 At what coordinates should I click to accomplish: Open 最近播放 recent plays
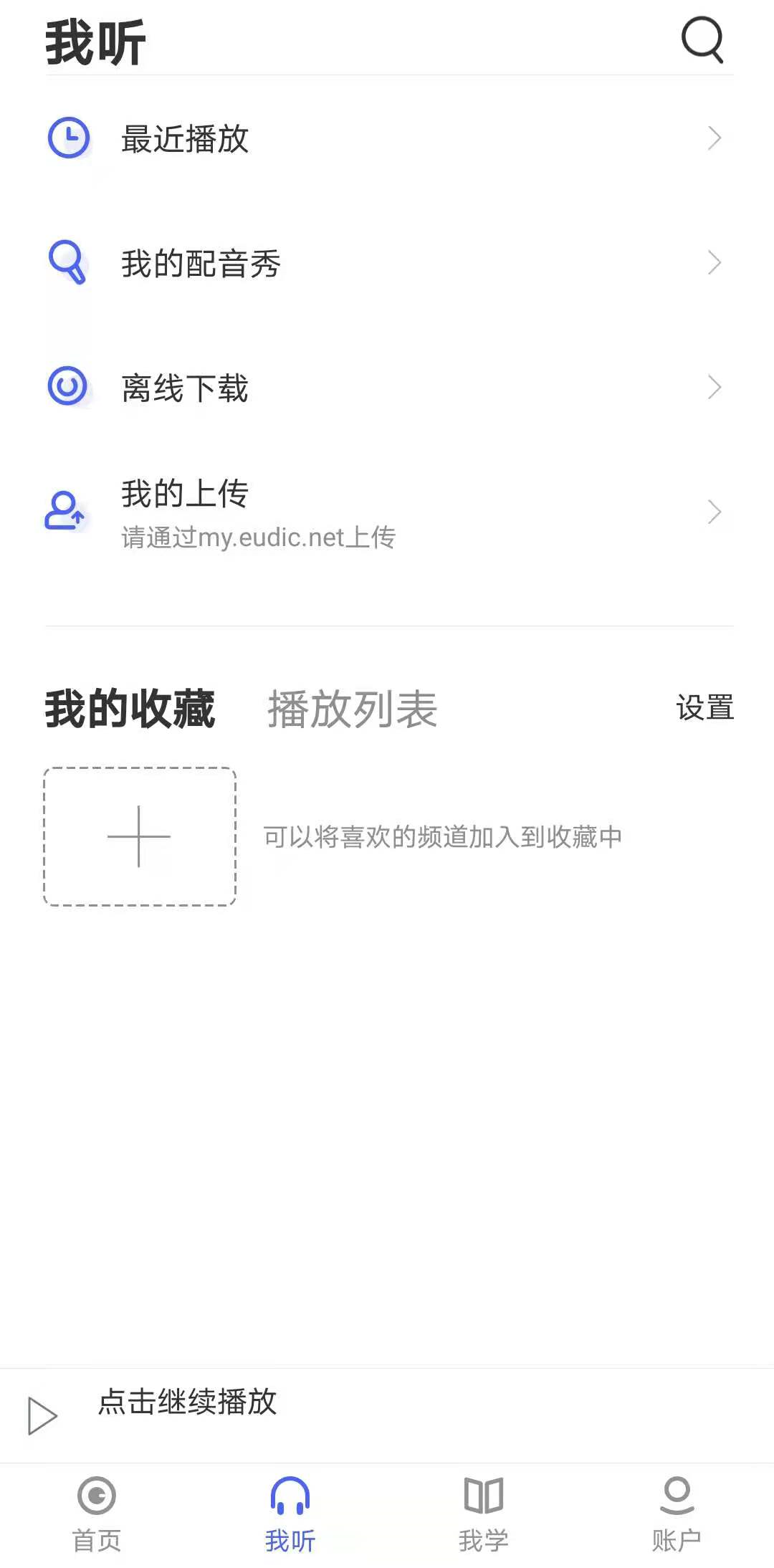(387, 138)
